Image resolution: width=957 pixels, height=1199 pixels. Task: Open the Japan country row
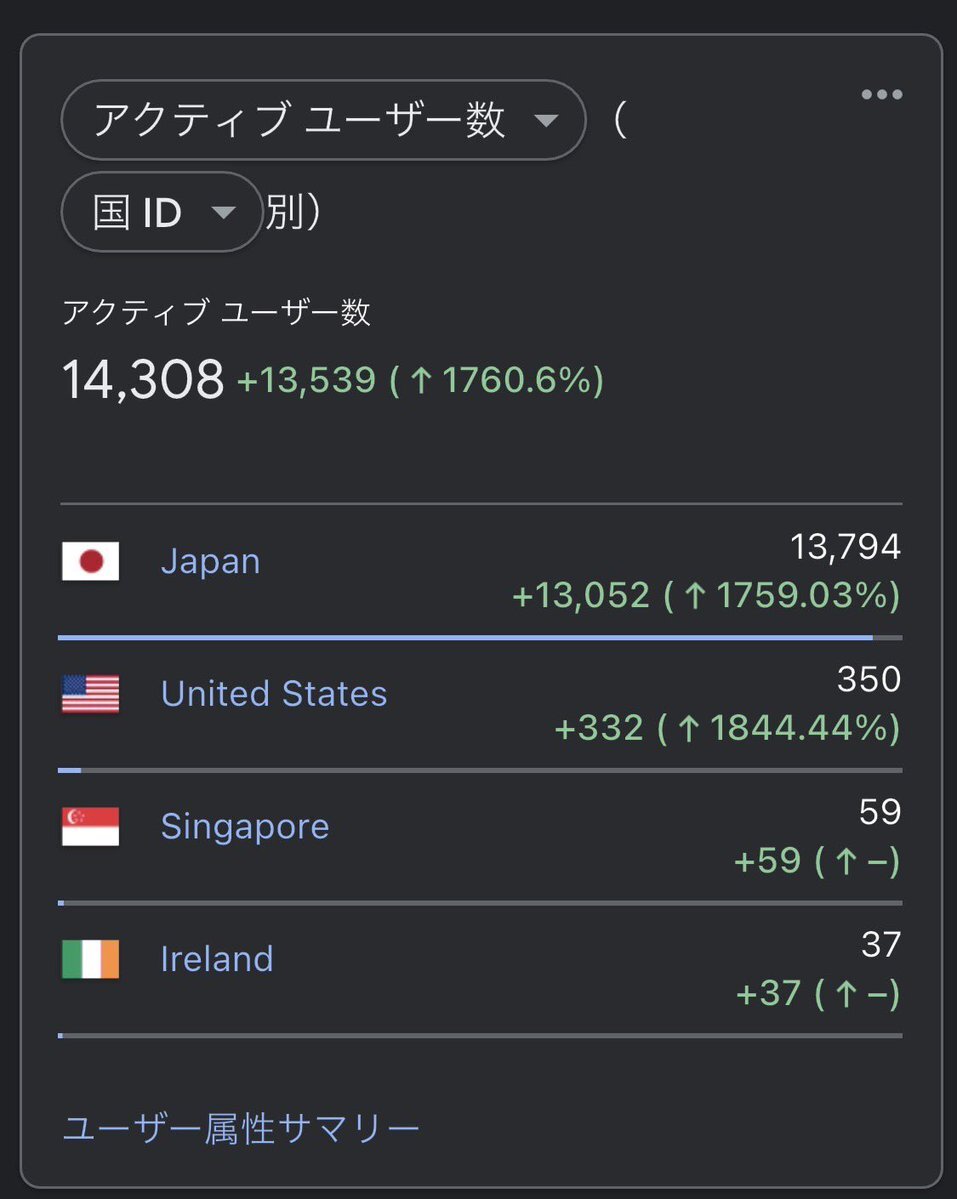click(210, 562)
